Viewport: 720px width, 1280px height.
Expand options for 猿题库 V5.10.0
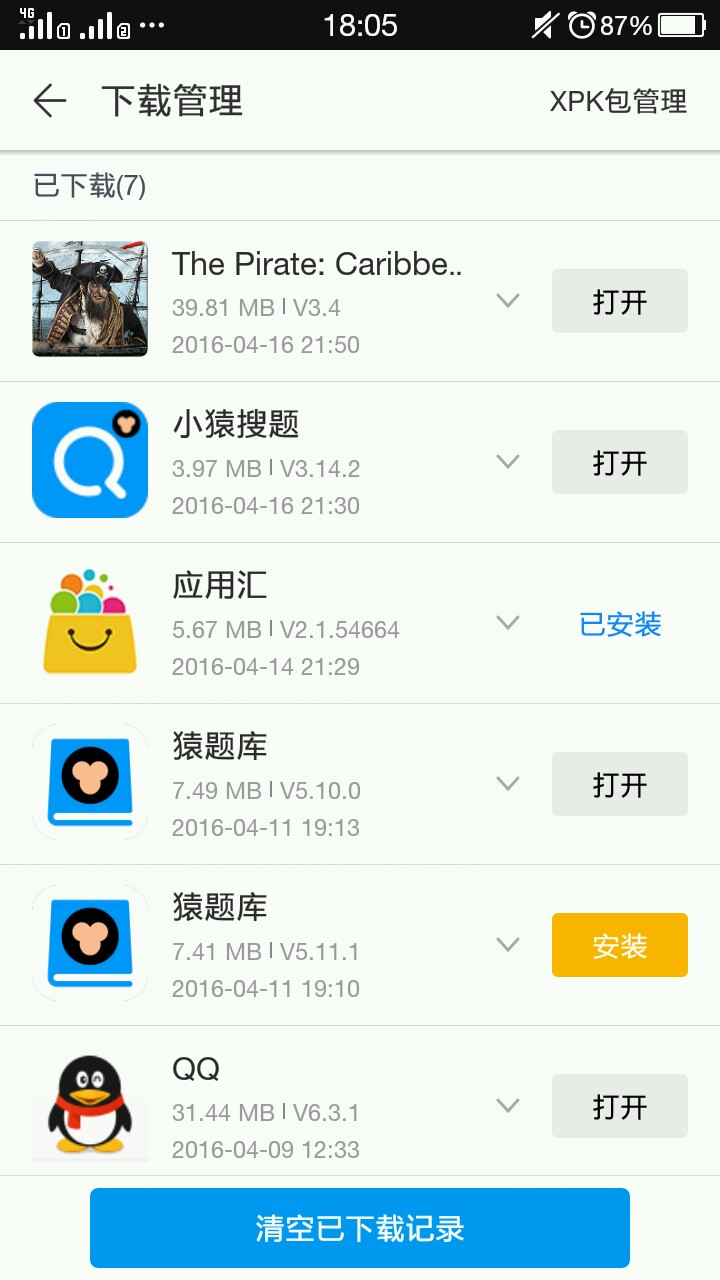coord(508,784)
